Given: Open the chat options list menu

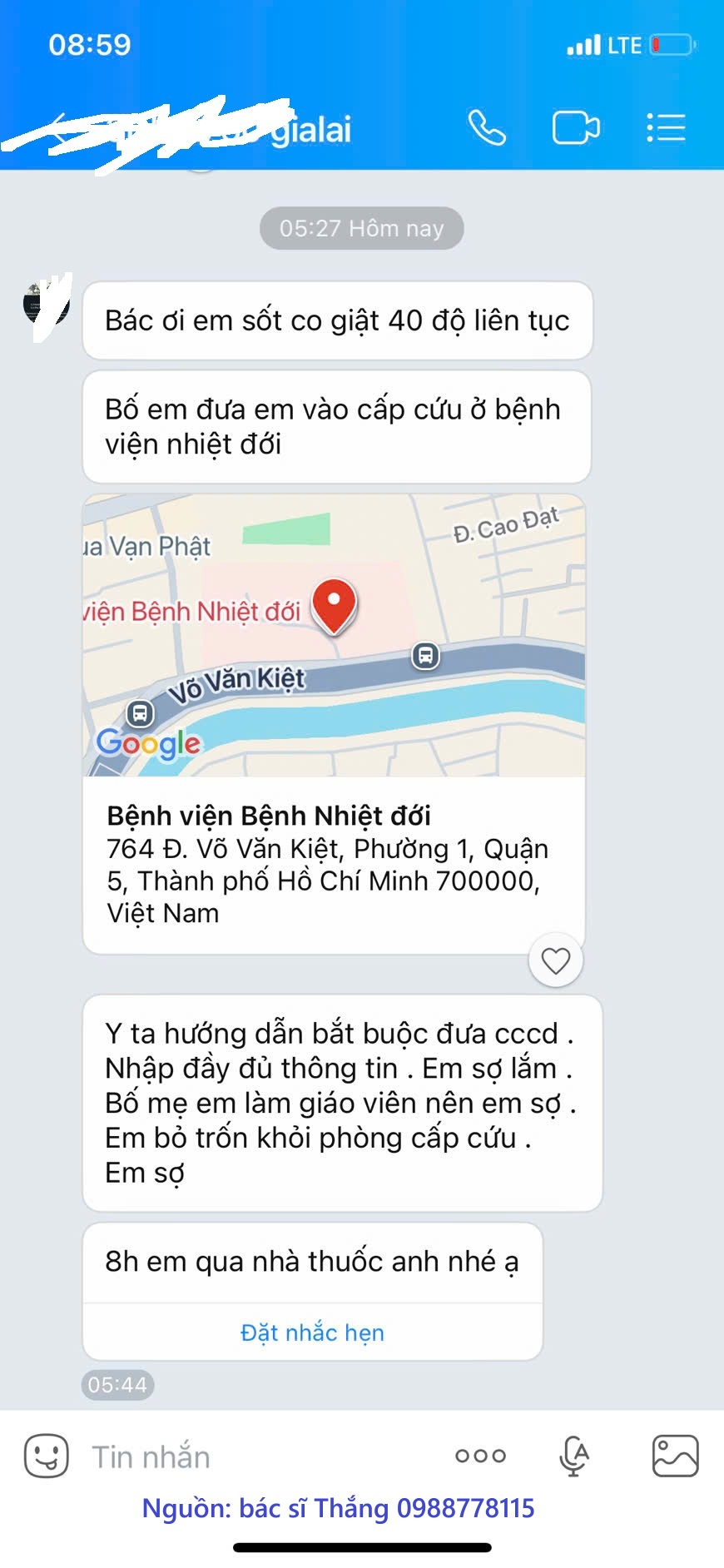Looking at the screenshot, I should (666, 128).
